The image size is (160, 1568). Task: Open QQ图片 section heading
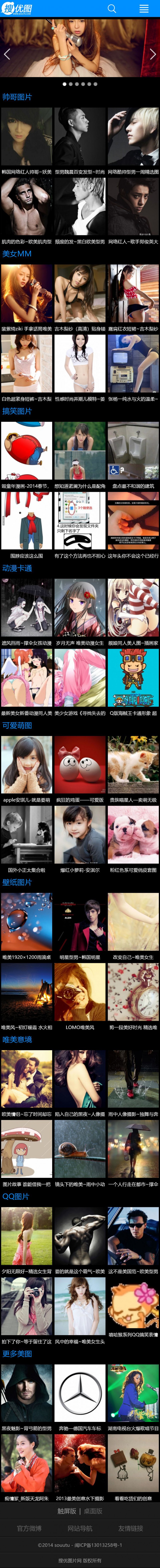[16, 1196]
